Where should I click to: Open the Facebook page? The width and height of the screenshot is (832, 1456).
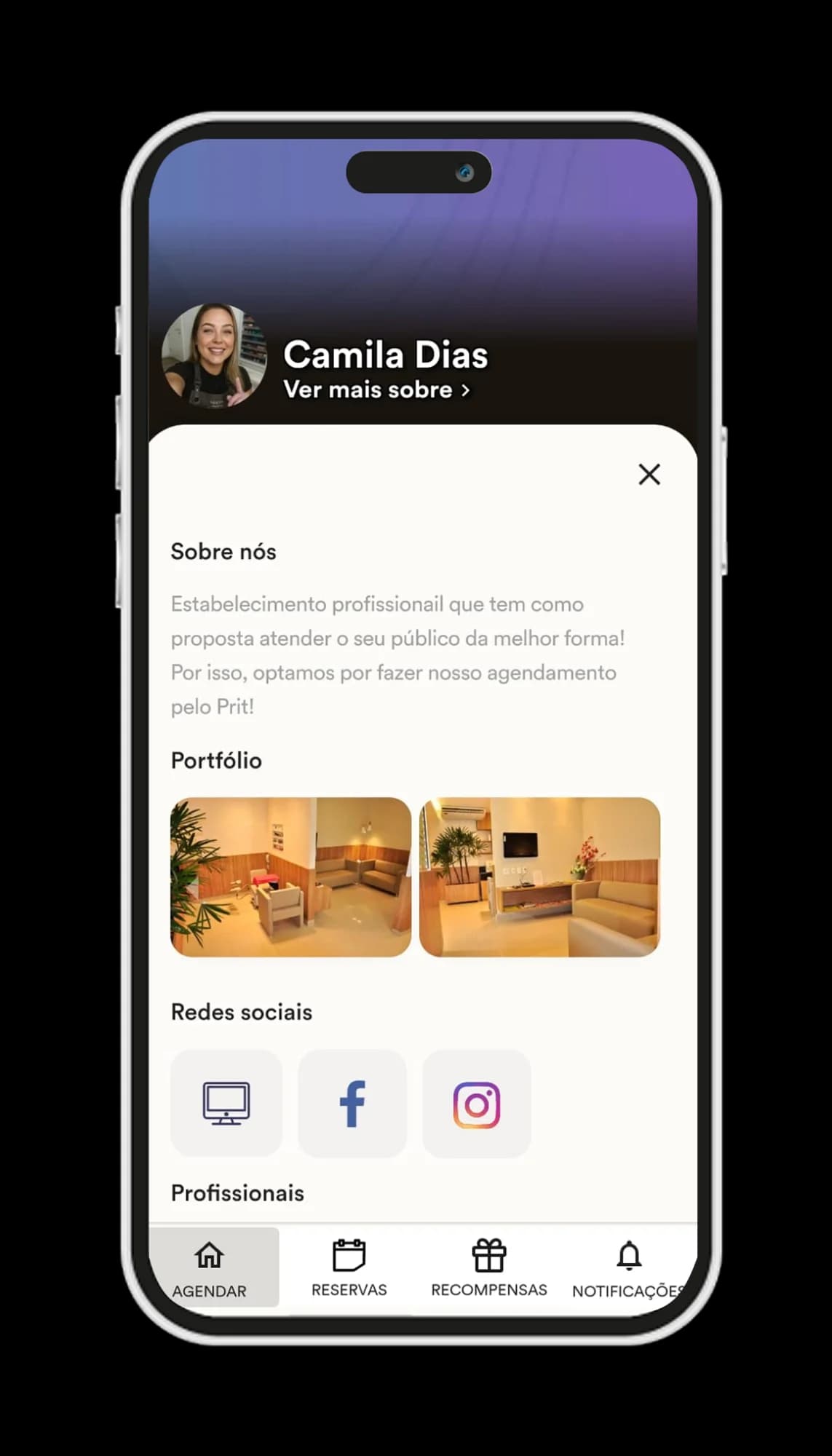(352, 1103)
